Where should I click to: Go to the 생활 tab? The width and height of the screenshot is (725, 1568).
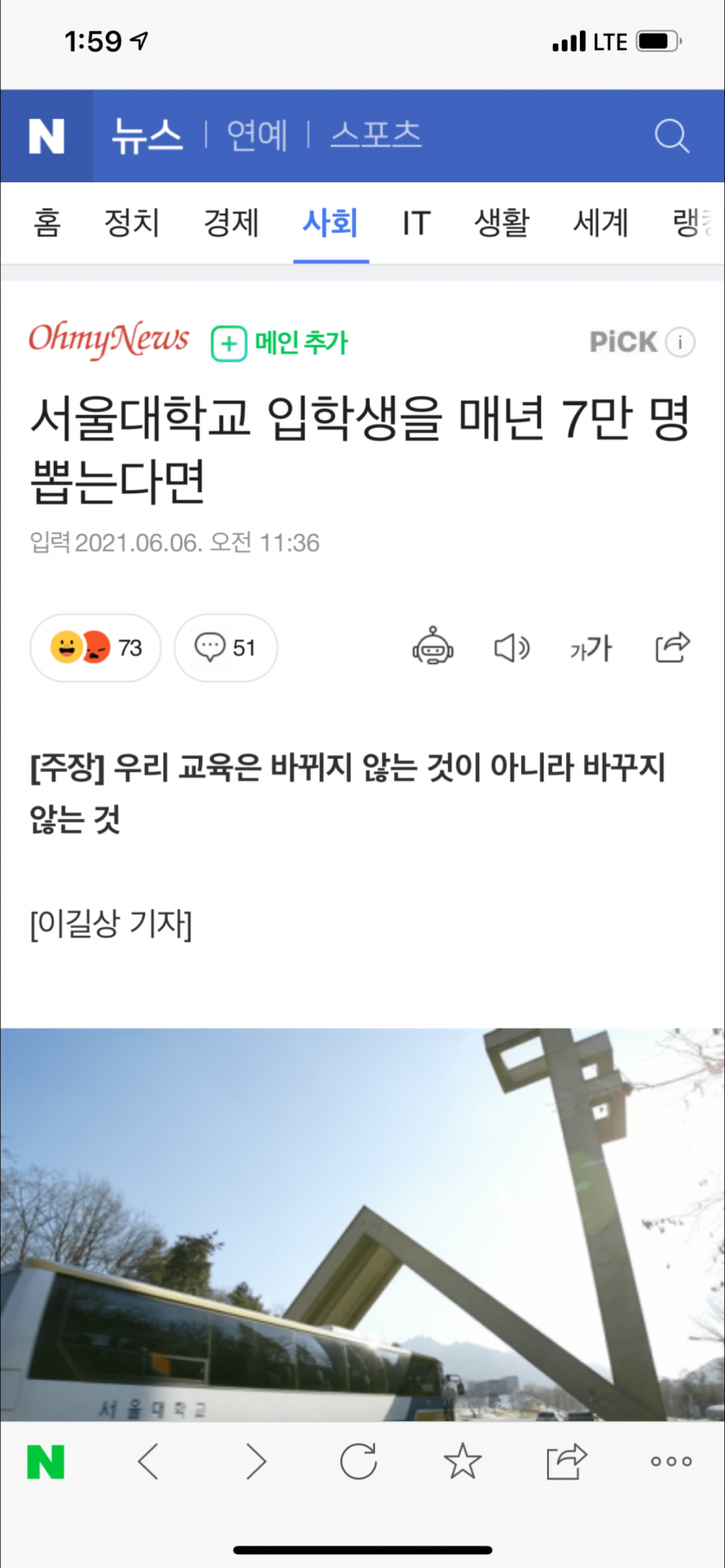click(x=501, y=223)
